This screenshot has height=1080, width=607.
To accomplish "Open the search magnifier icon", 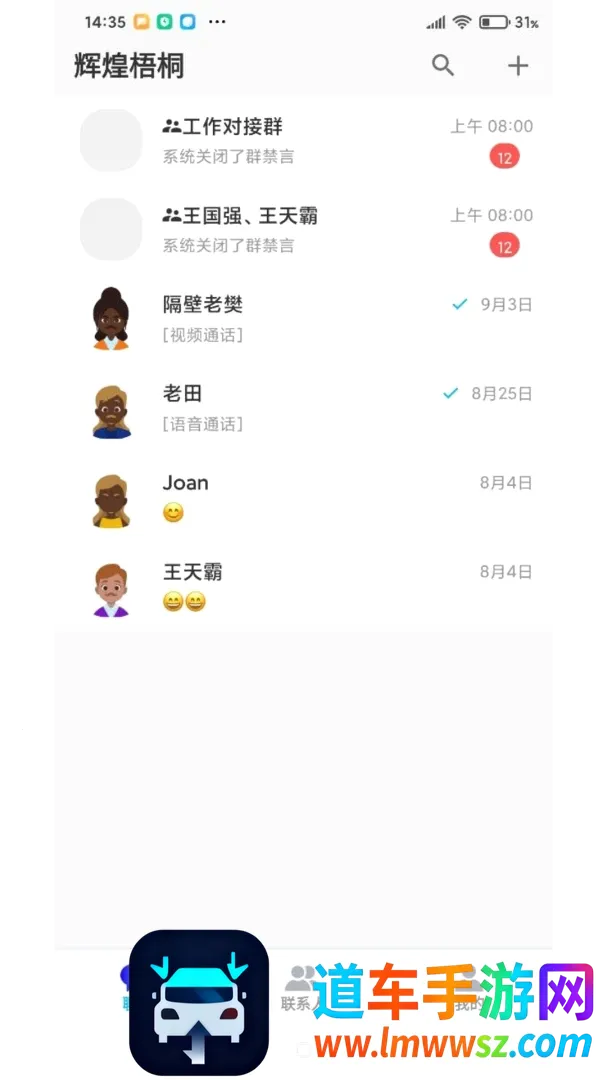I will (x=443, y=65).
